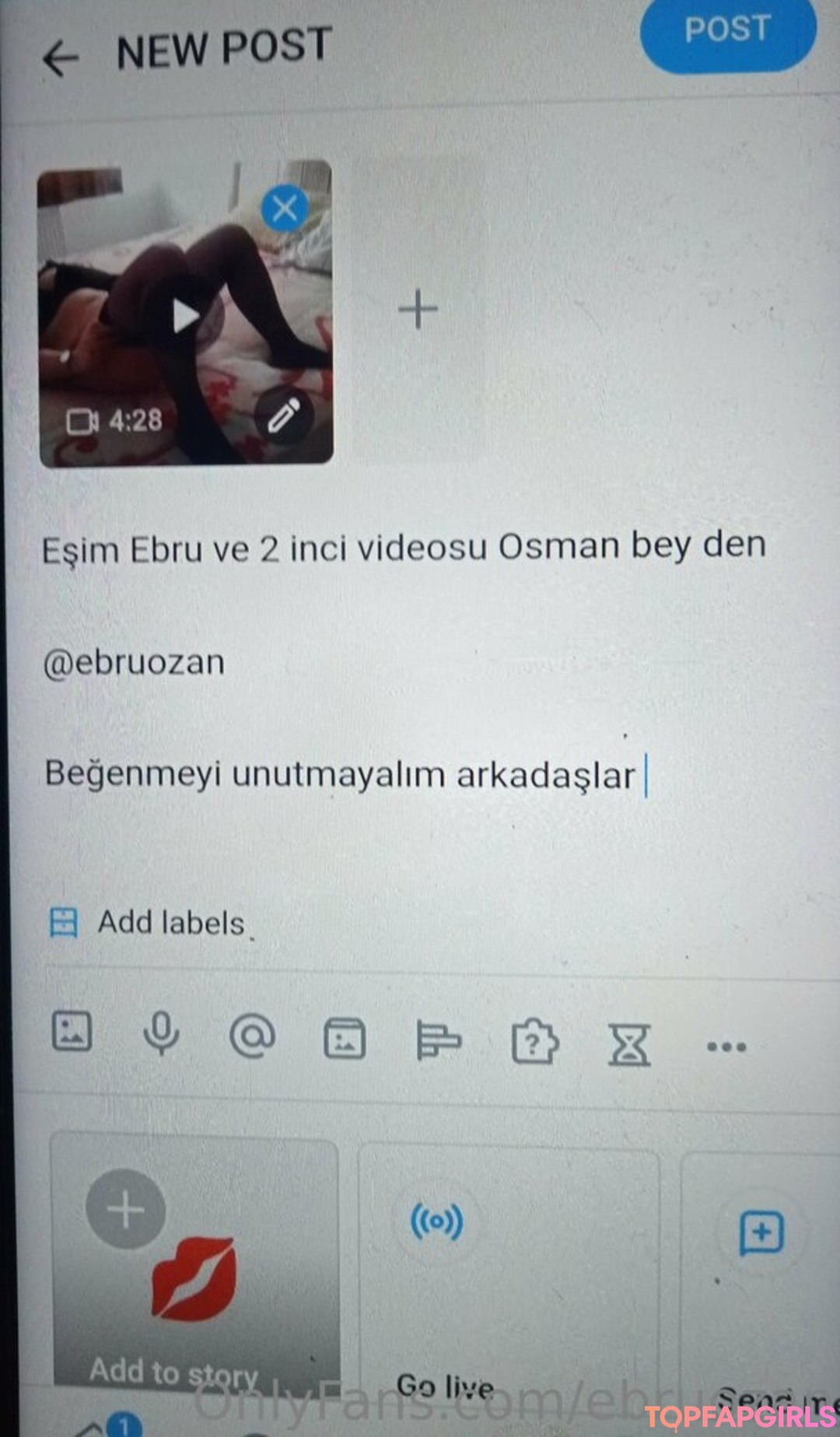Create a poll with bars icon
This screenshot has width=840, height=1437.
(x=438, y=1040)
